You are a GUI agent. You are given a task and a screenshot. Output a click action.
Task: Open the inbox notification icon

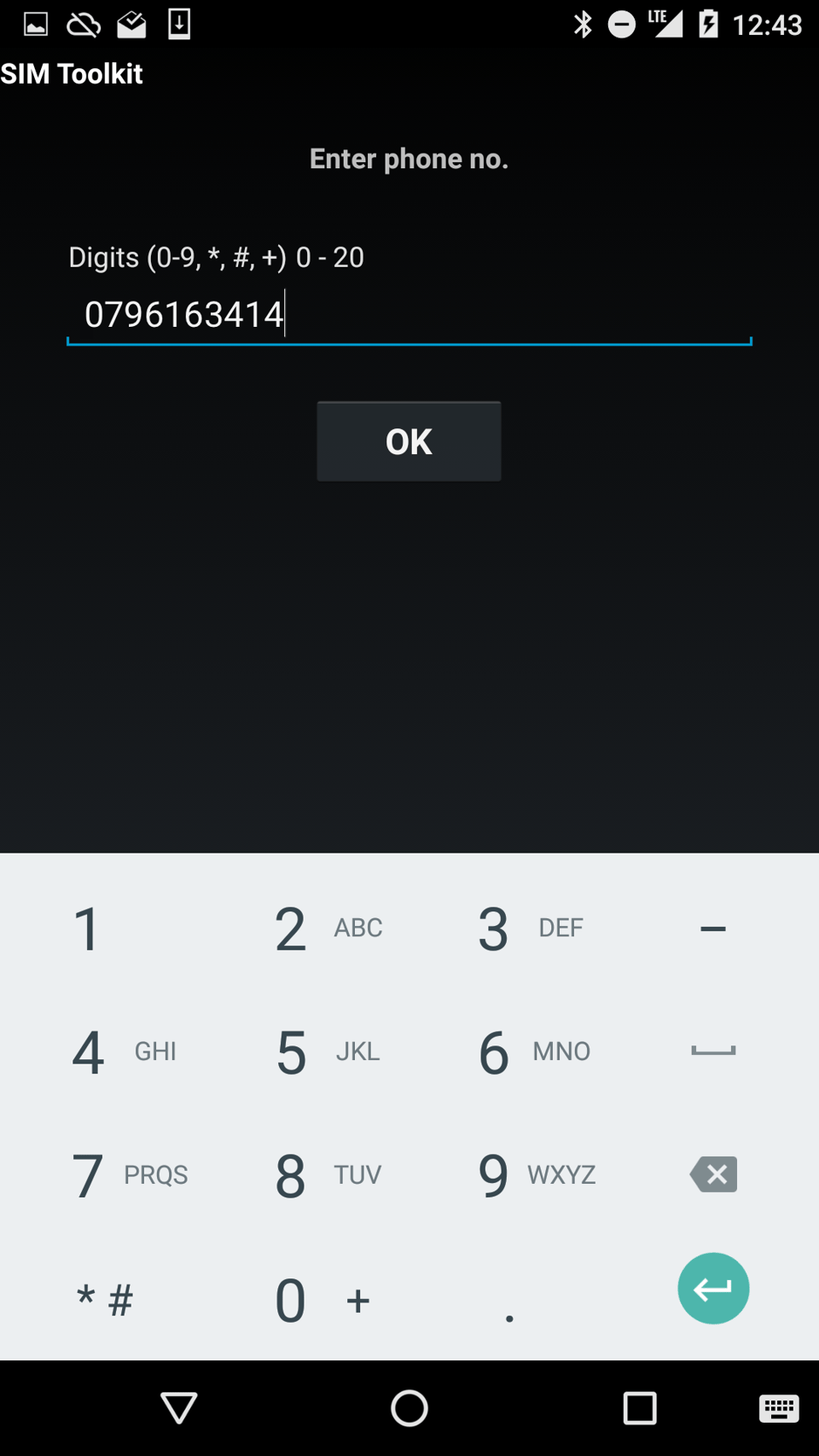click(131, 24)
